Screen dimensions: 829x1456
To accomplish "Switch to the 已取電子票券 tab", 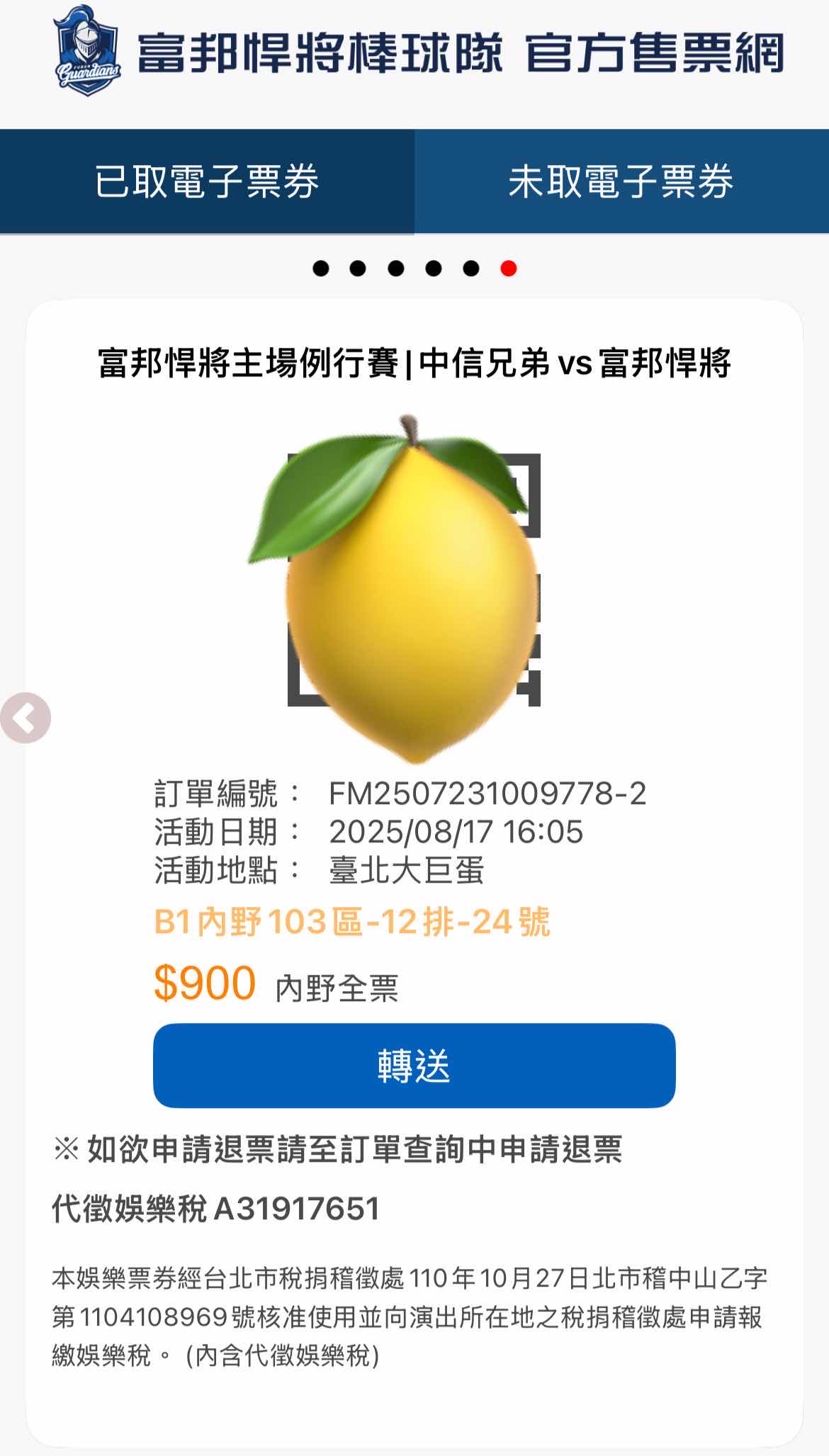I will pos(207,181).
